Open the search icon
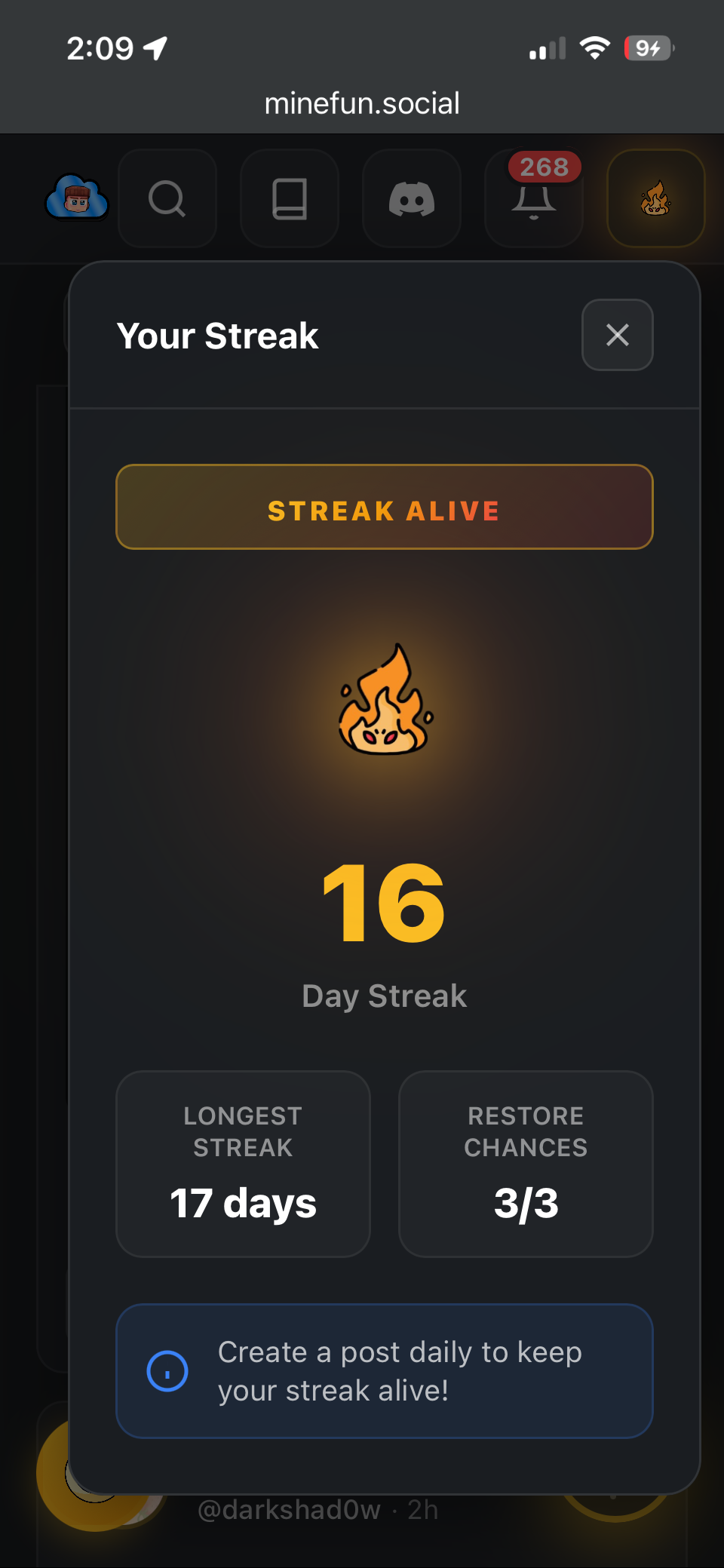The image size is (724, 1568). click(167, 199)
